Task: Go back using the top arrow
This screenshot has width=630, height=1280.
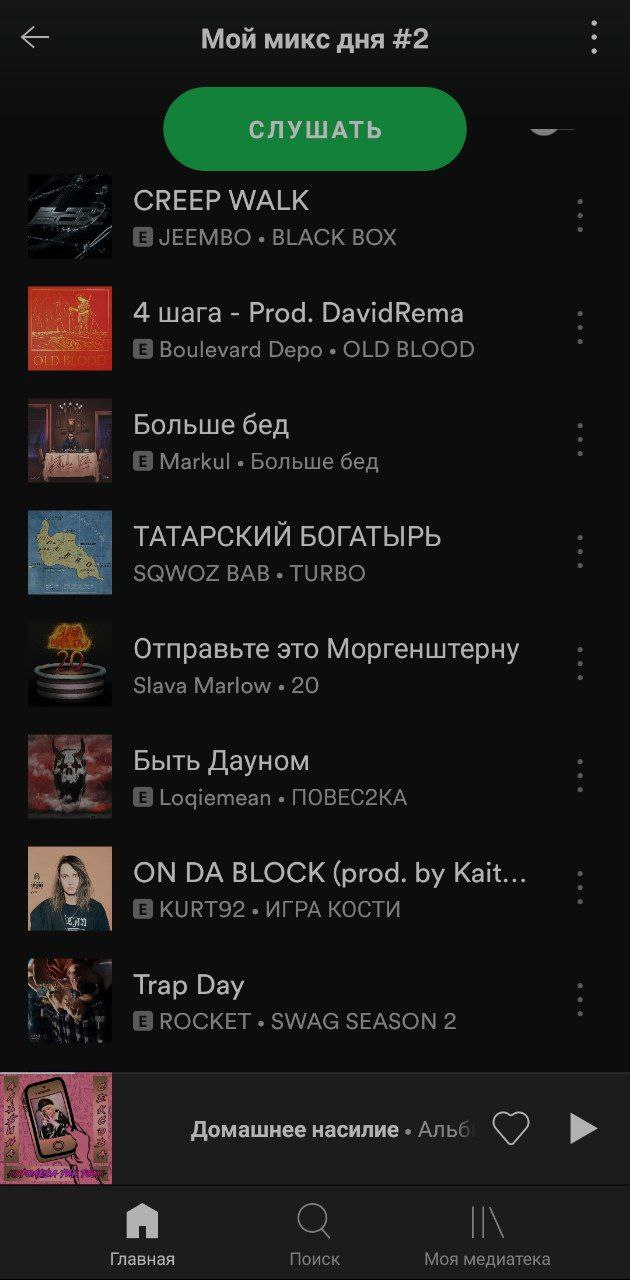Action: tap(35, 38)
